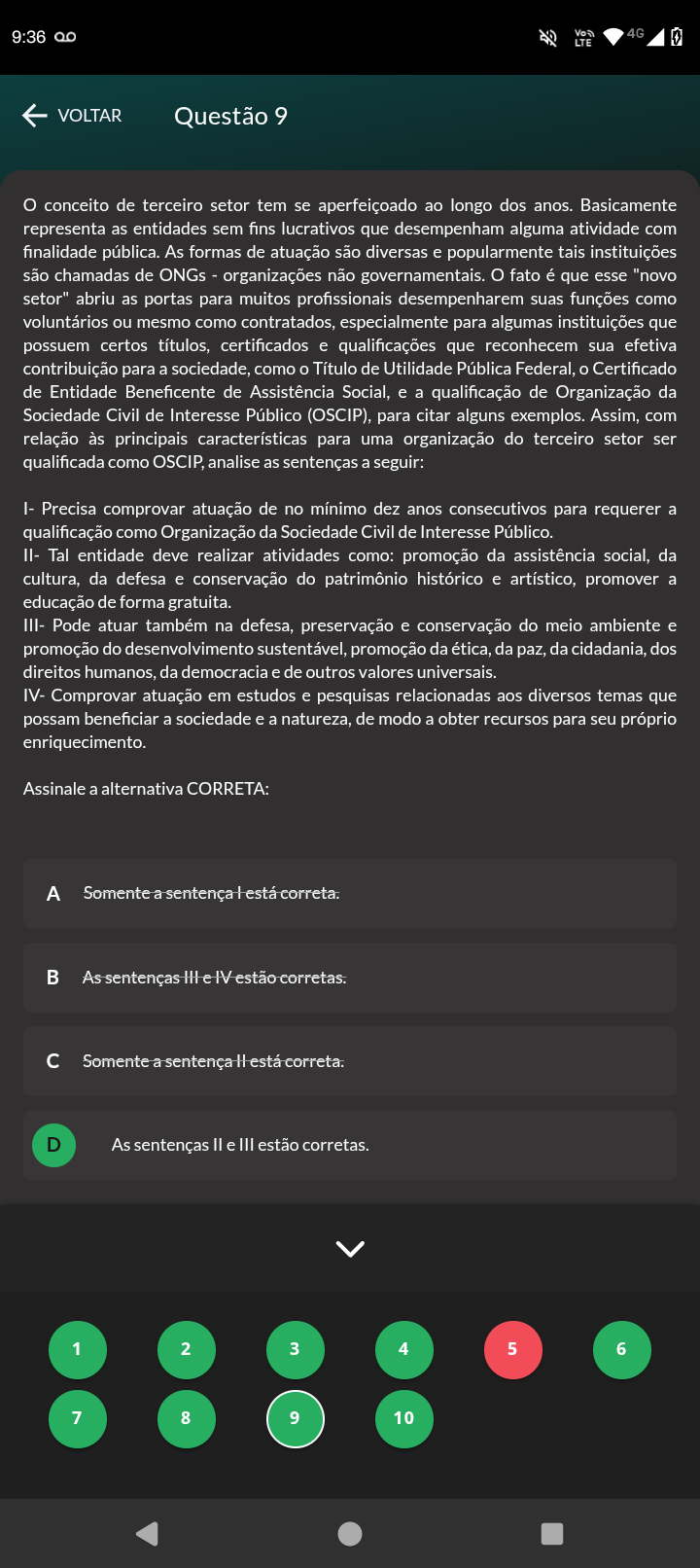700x1568 pixels.
Task: Navigate to question 10
Action: point(404,1418)
